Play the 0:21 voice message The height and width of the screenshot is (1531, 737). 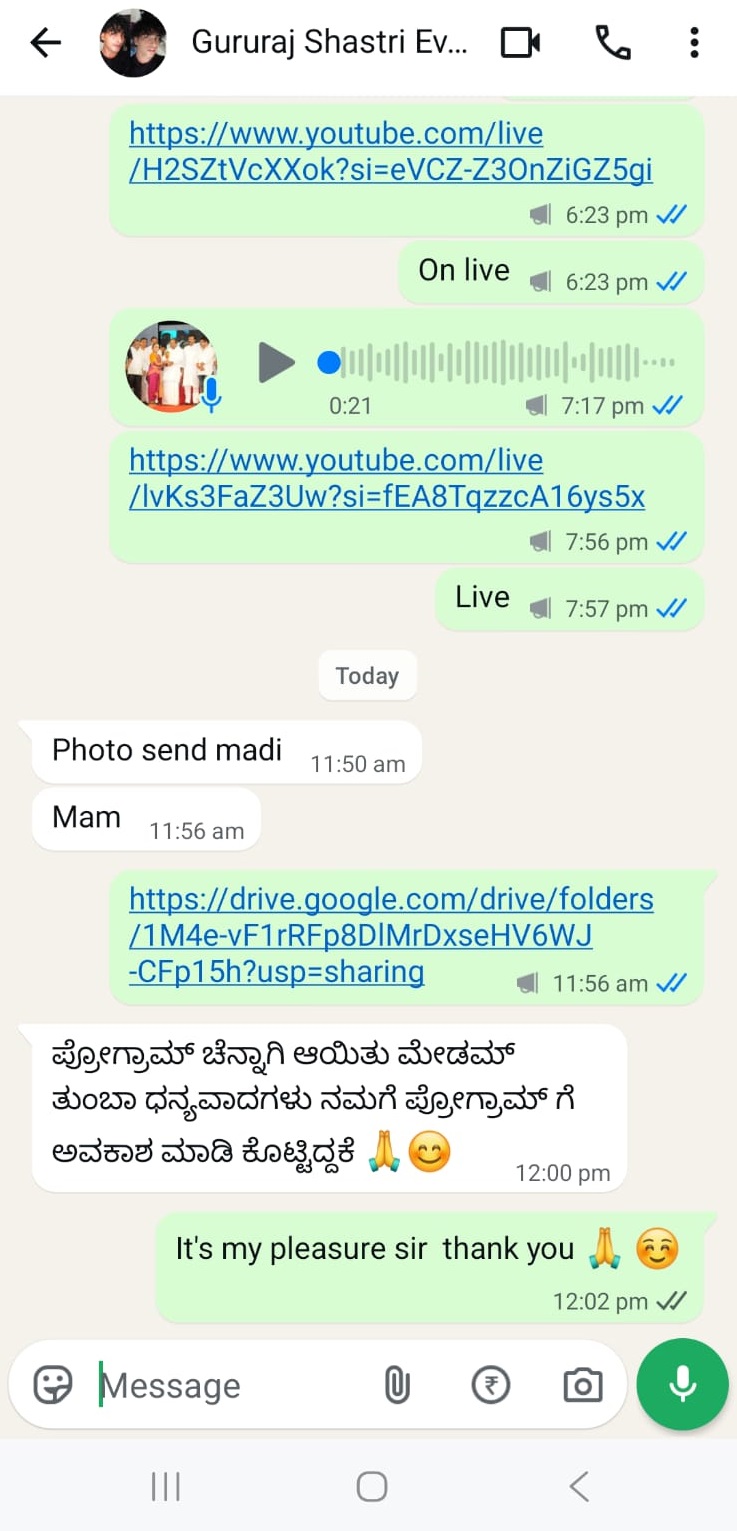(276, 362)
